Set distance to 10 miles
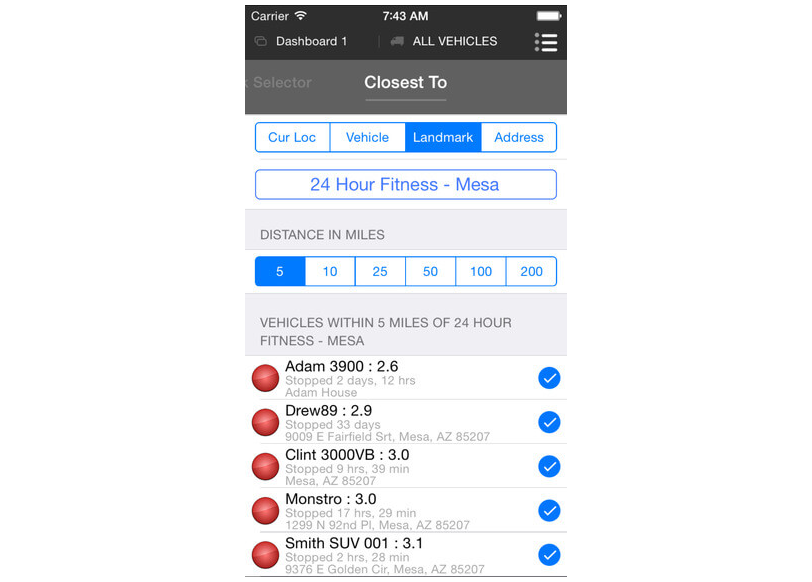This screenshot has width=812, height=582. coord(330,272)
